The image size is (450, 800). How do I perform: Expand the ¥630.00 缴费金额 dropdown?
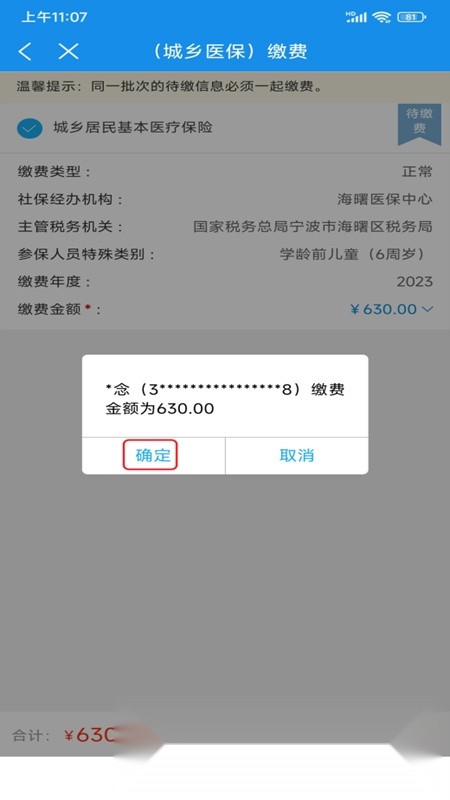(392, 309)
